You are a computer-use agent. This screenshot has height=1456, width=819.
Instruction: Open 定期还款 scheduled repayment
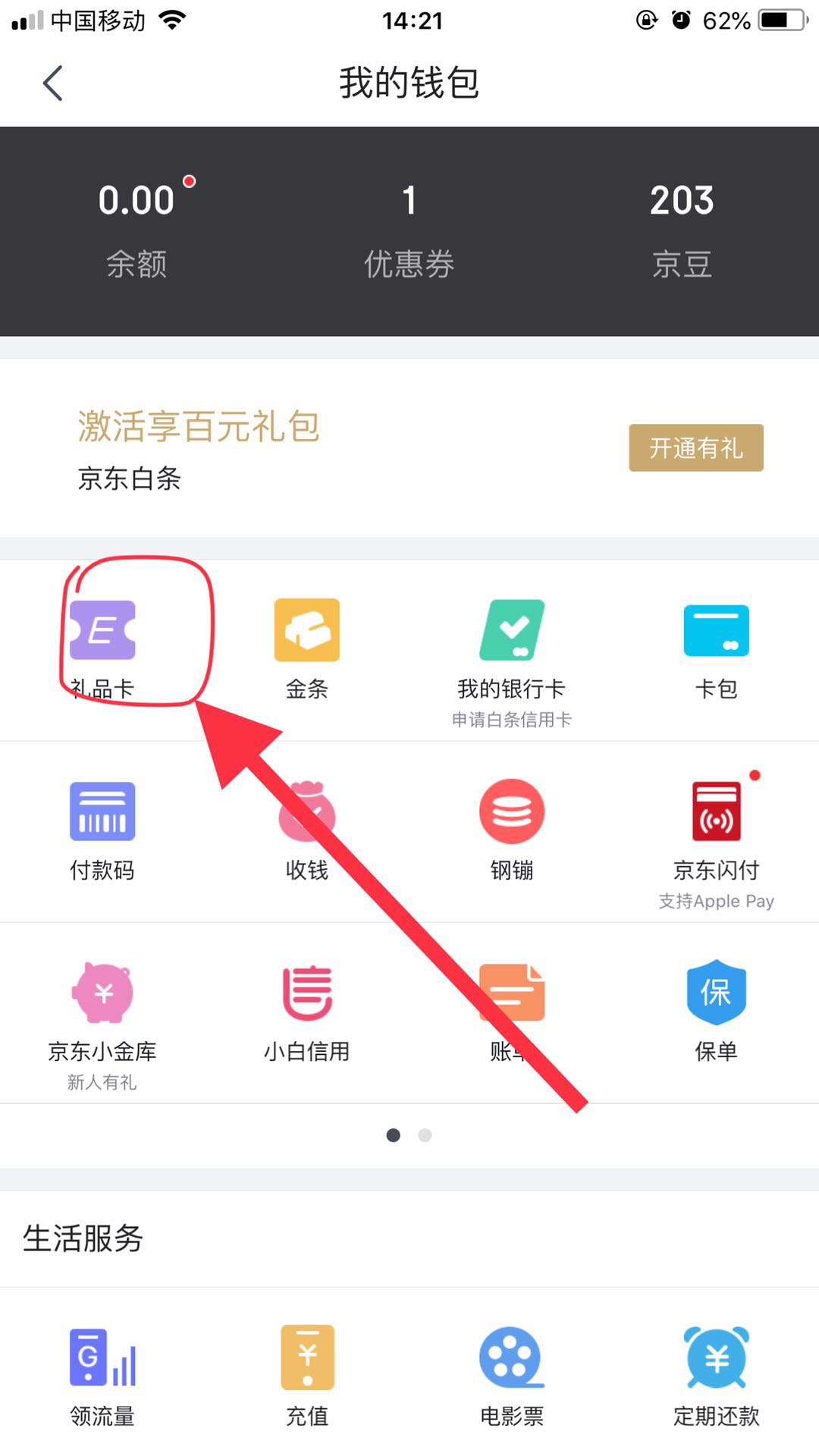(716, 1373)
